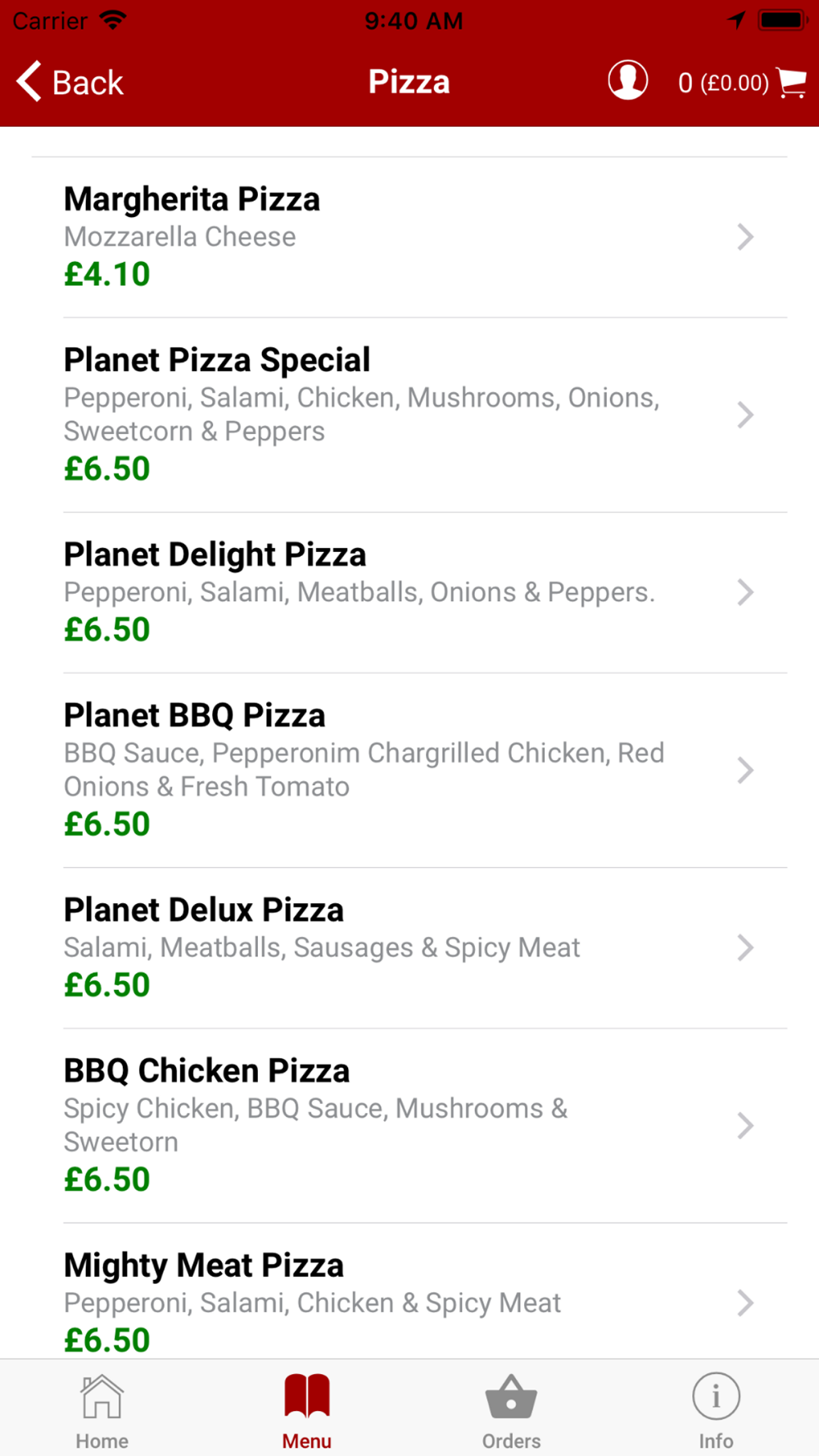Open BBQ Chicken Pizza options
The width and height of the screenshot is (819, 1456).
(409, 1125)
